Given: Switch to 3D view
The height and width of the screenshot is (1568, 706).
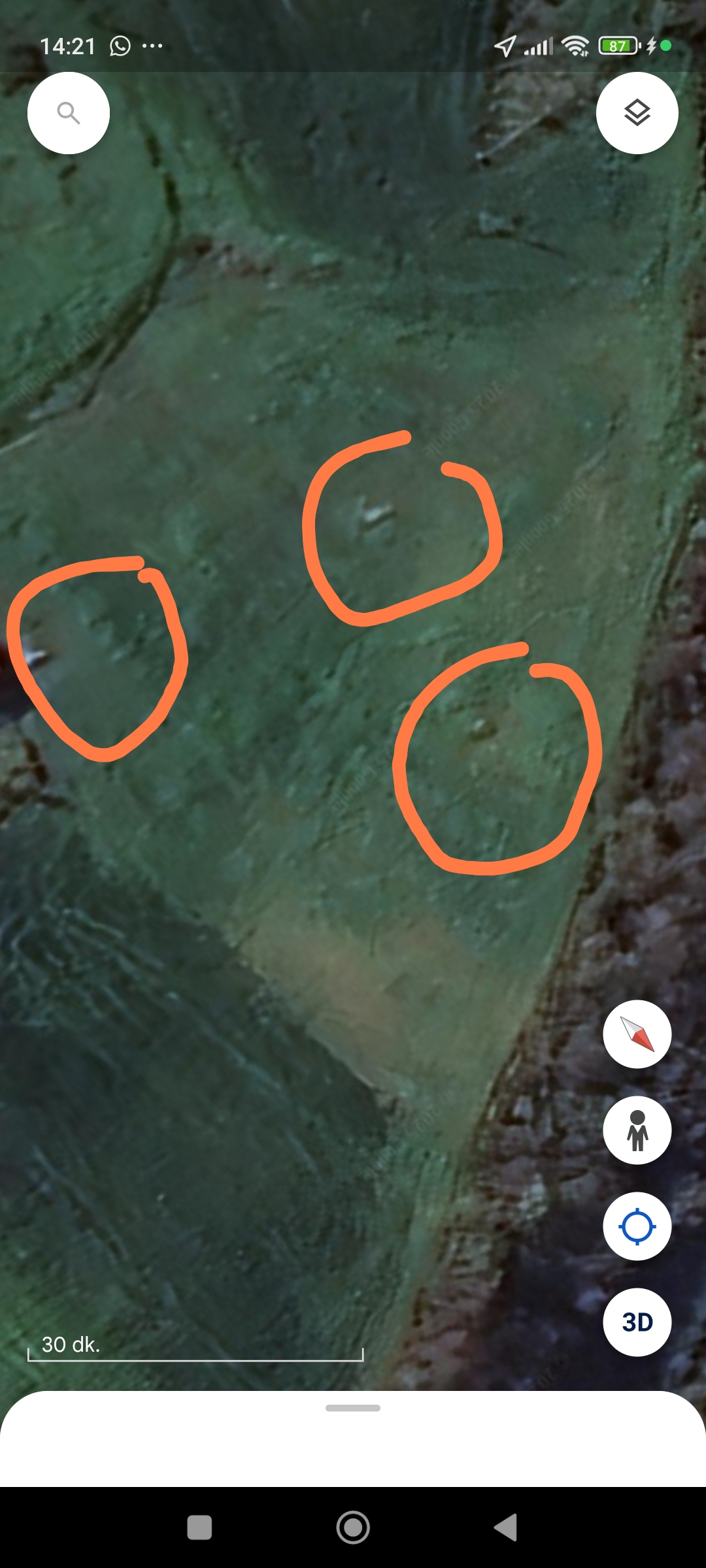Looking at the screenshot, I should coord(637,1322).
